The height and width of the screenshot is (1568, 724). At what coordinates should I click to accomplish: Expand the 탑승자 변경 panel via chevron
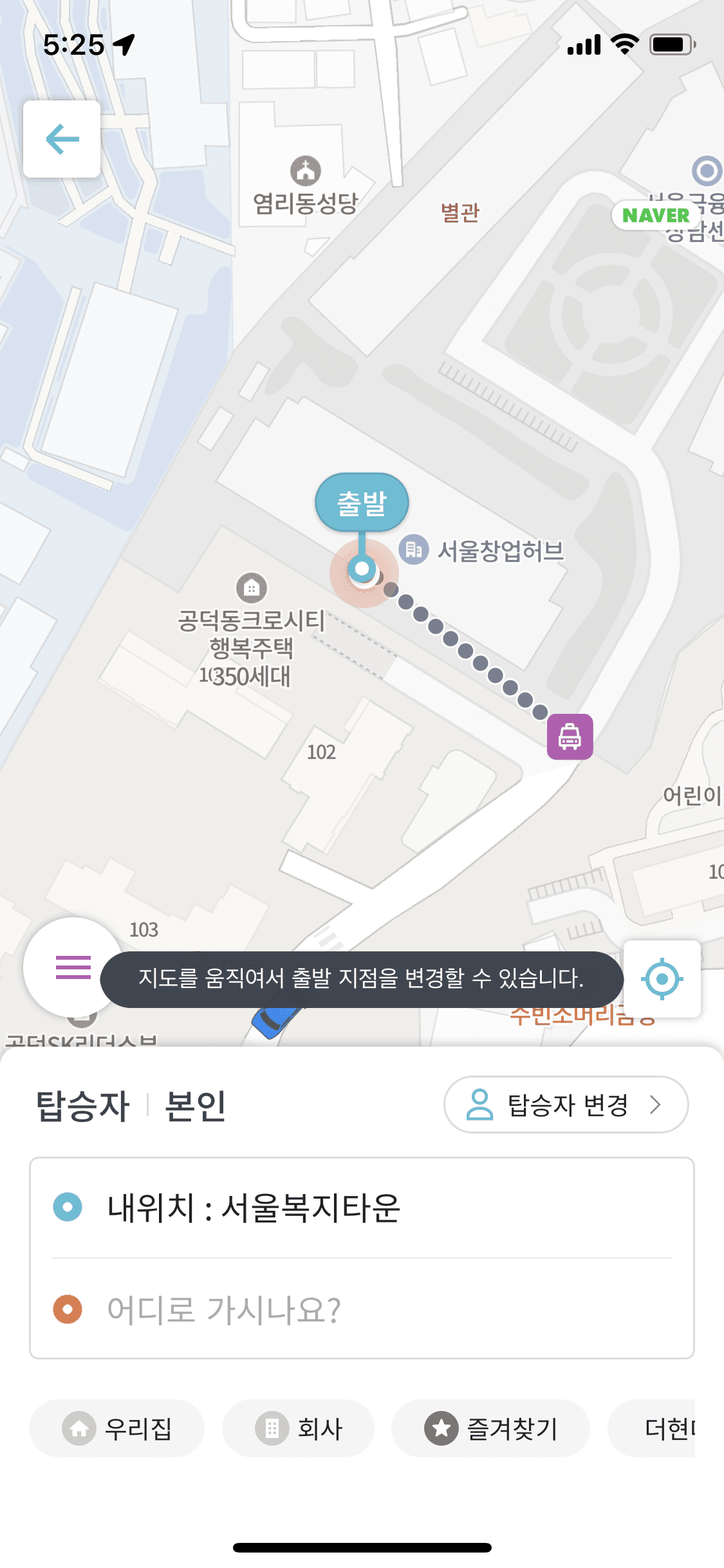(656, 1104)
